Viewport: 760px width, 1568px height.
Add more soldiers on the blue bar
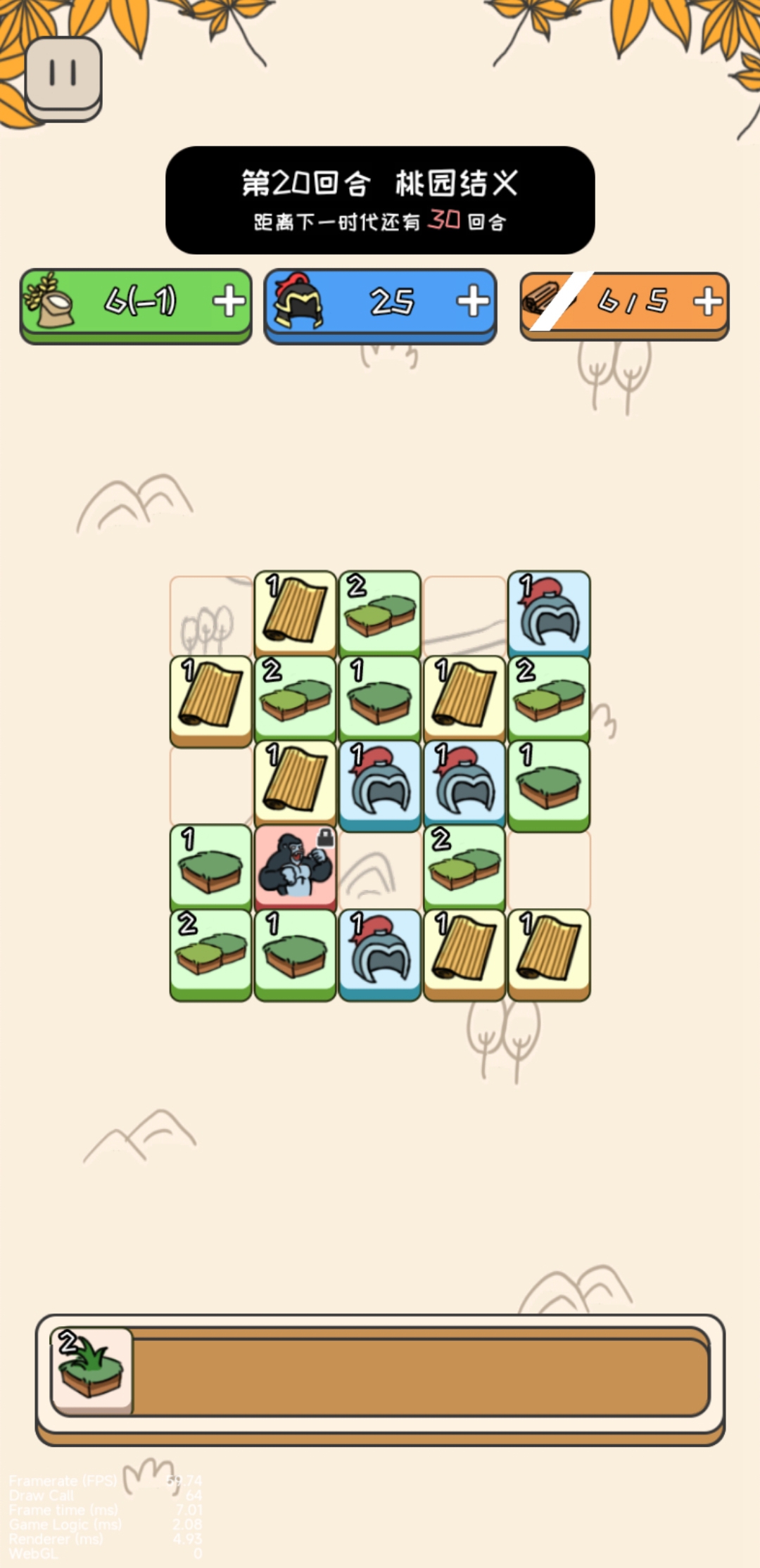[x=472, y=302]
